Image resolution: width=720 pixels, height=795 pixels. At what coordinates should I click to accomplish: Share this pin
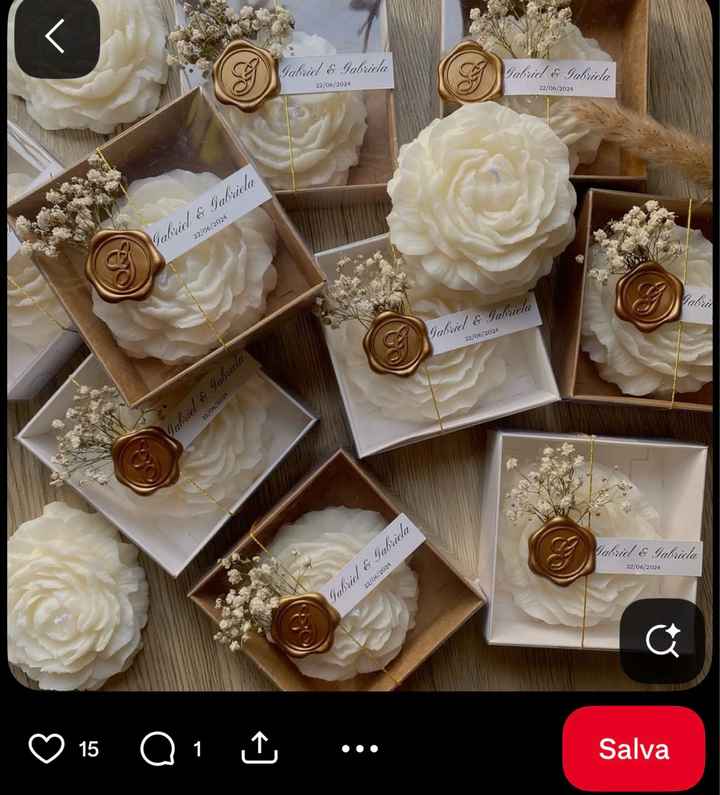[259, 747]
